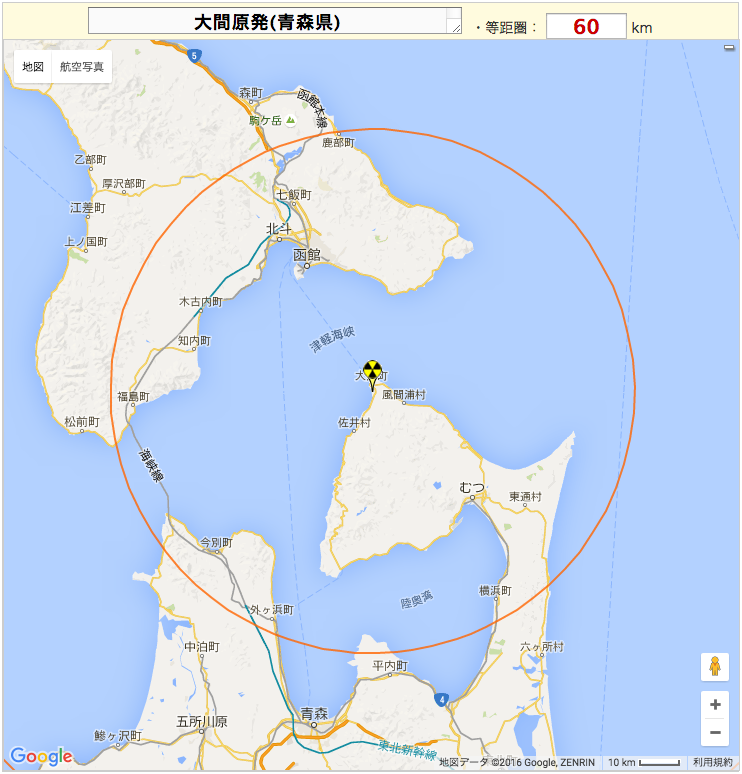Select the Street View pegman
742x774 pixels.
[x=715, y=666]
